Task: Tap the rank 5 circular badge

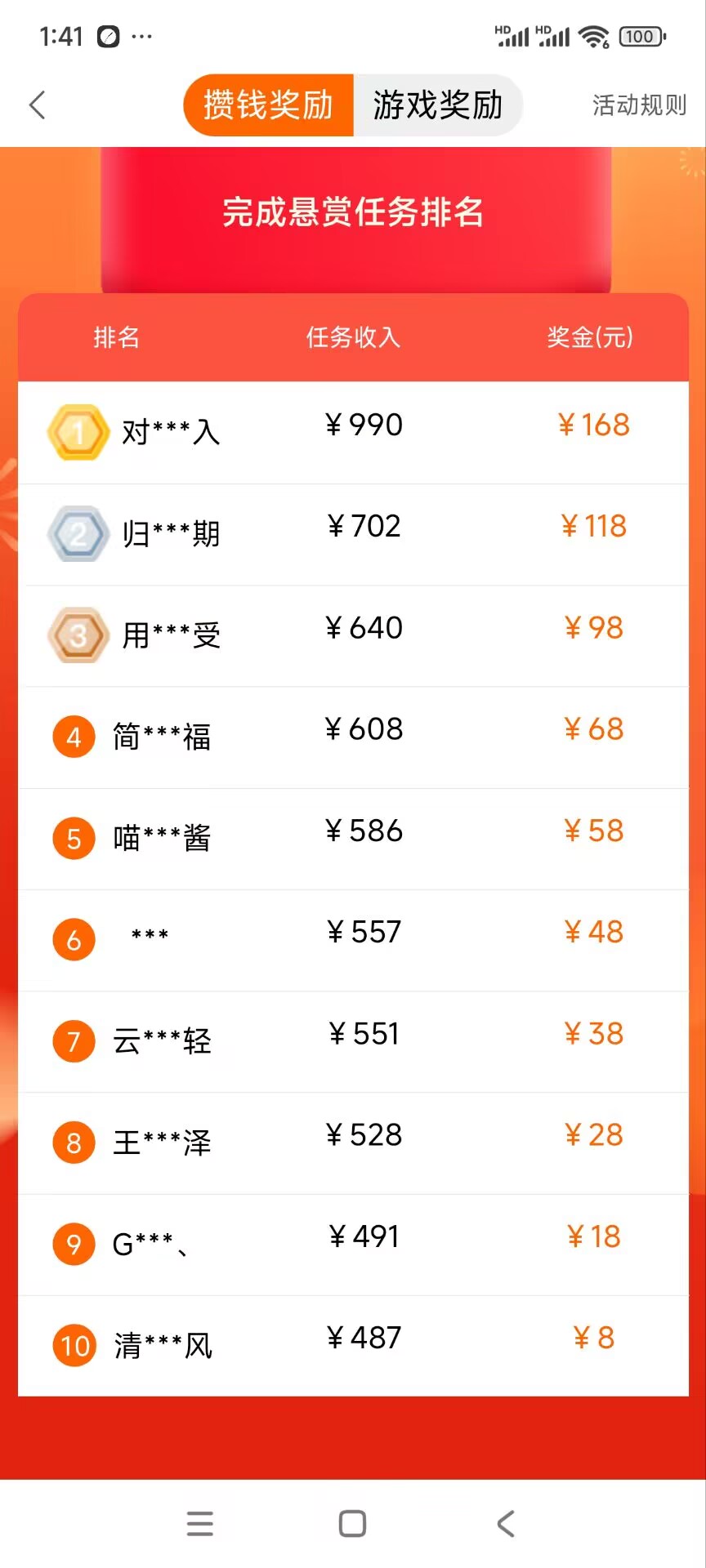Action: [74, 838]
